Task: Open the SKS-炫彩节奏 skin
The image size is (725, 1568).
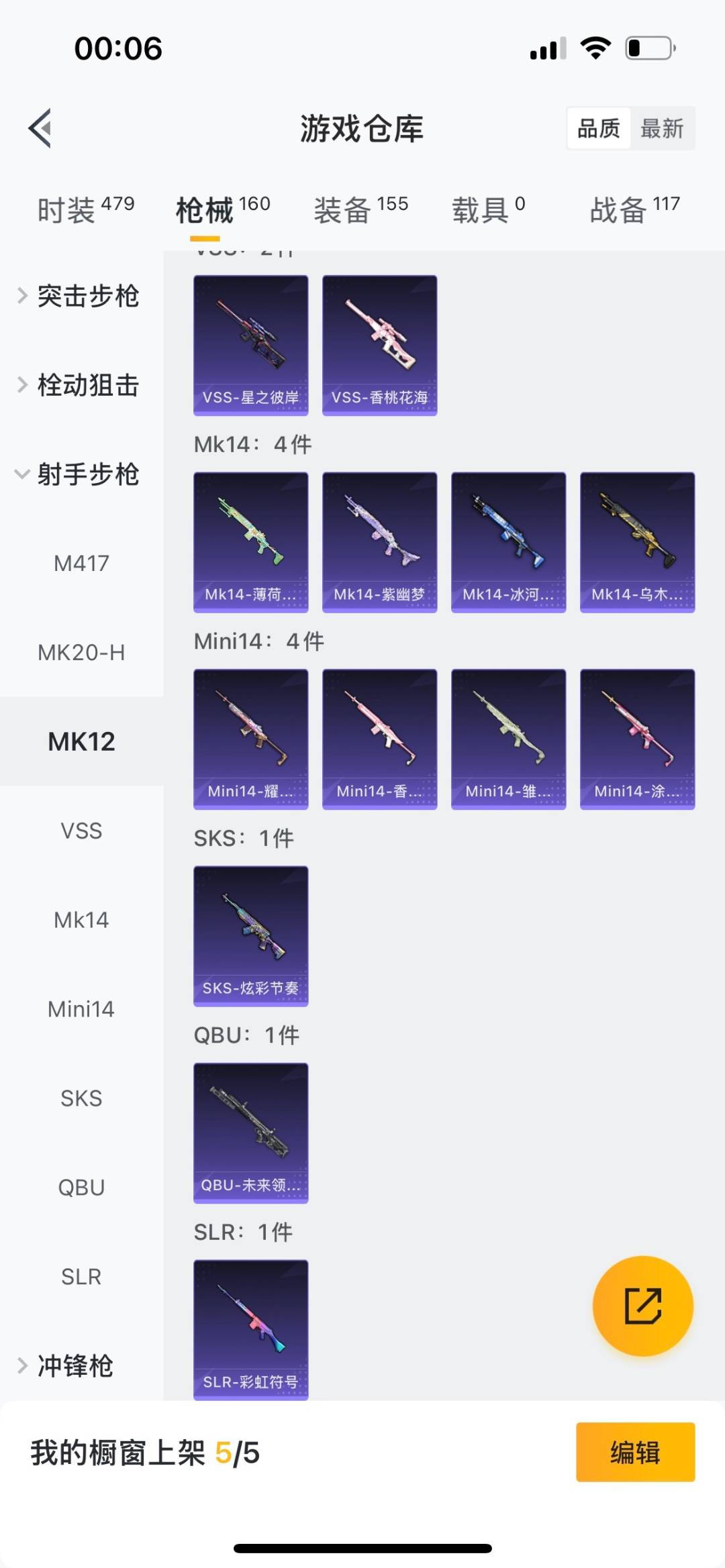Action: [x=251, y=935]
